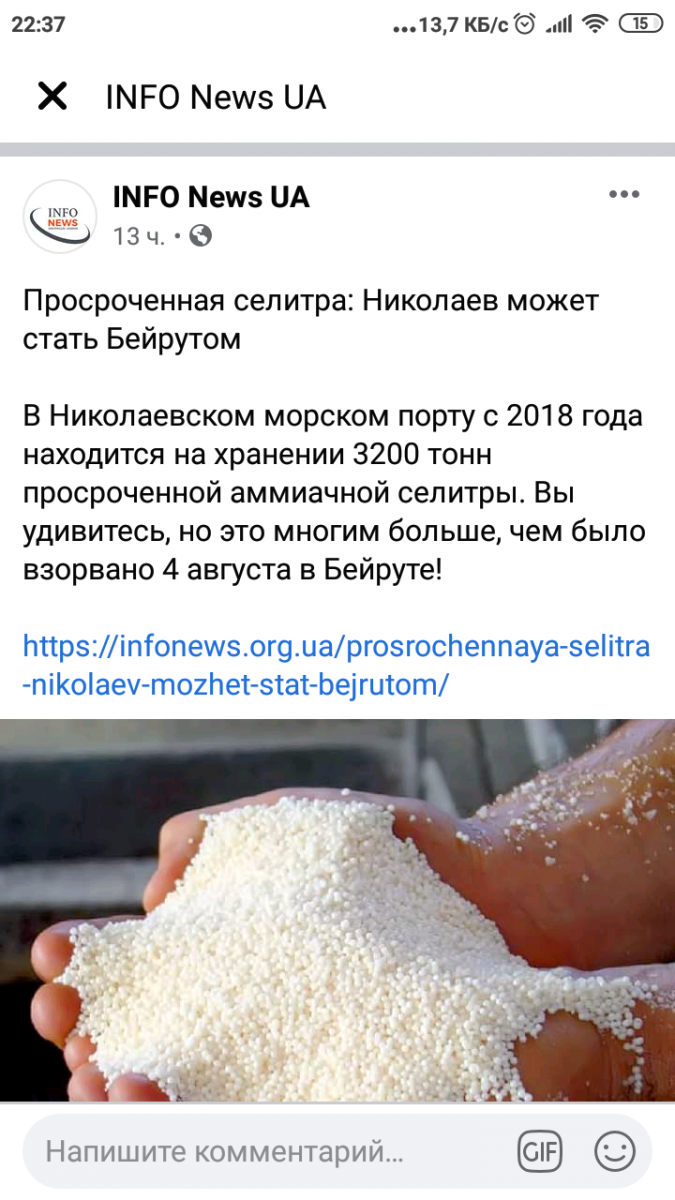Viewport: 675px width, 1200px height.
Task: Open the infonews.org.ua article link
Action: (x=336, y=665)
